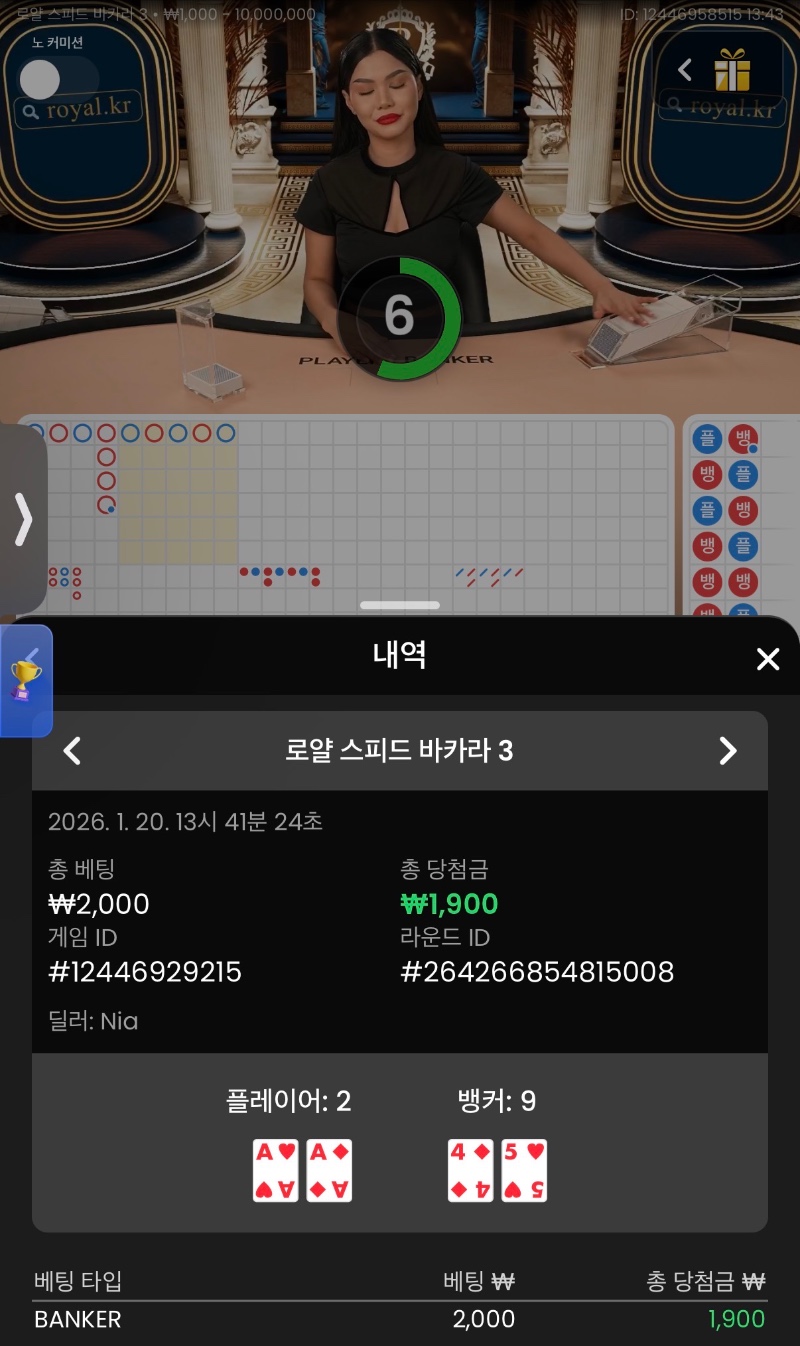This screenshot has height=1346, width=800.
Task: Go to the previous history record
Action: pos(72,751)
